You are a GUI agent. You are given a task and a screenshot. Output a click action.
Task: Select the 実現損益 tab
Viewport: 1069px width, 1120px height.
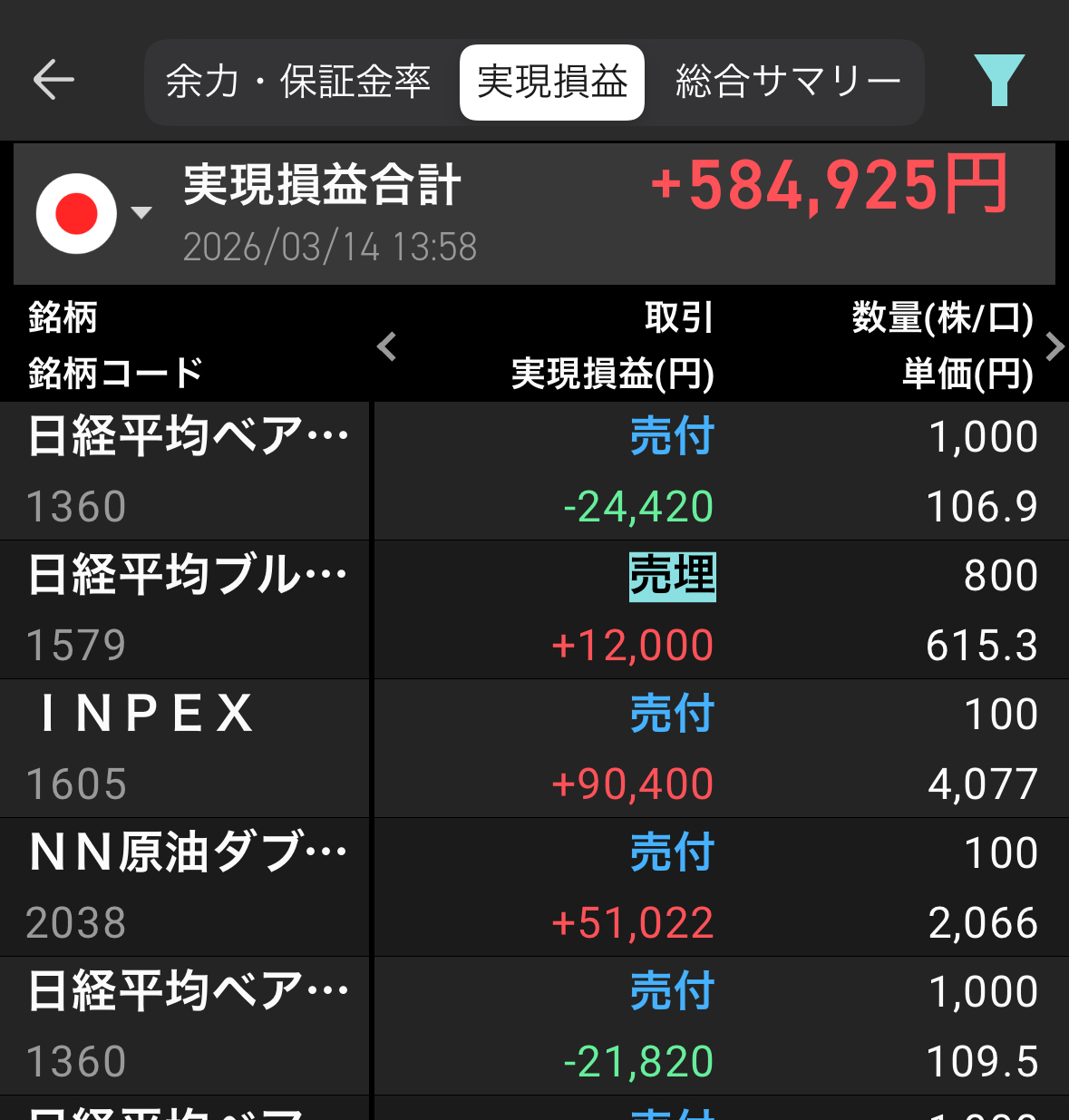coord(552,82)
